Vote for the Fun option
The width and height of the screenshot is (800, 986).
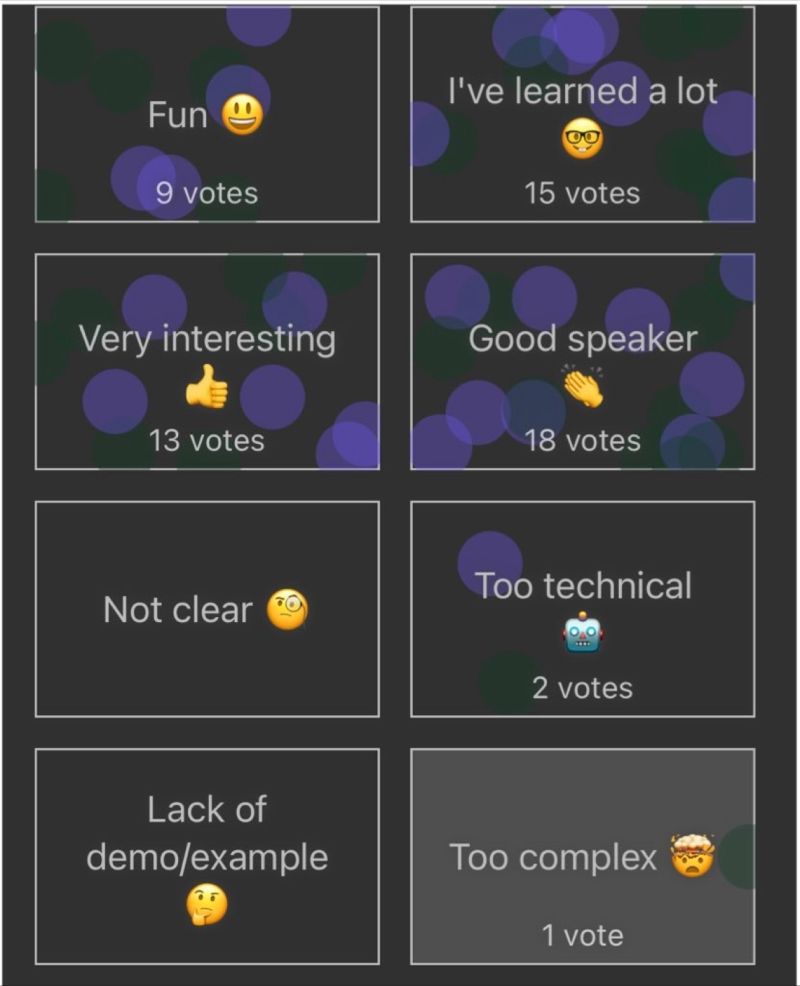pos(207,114)
